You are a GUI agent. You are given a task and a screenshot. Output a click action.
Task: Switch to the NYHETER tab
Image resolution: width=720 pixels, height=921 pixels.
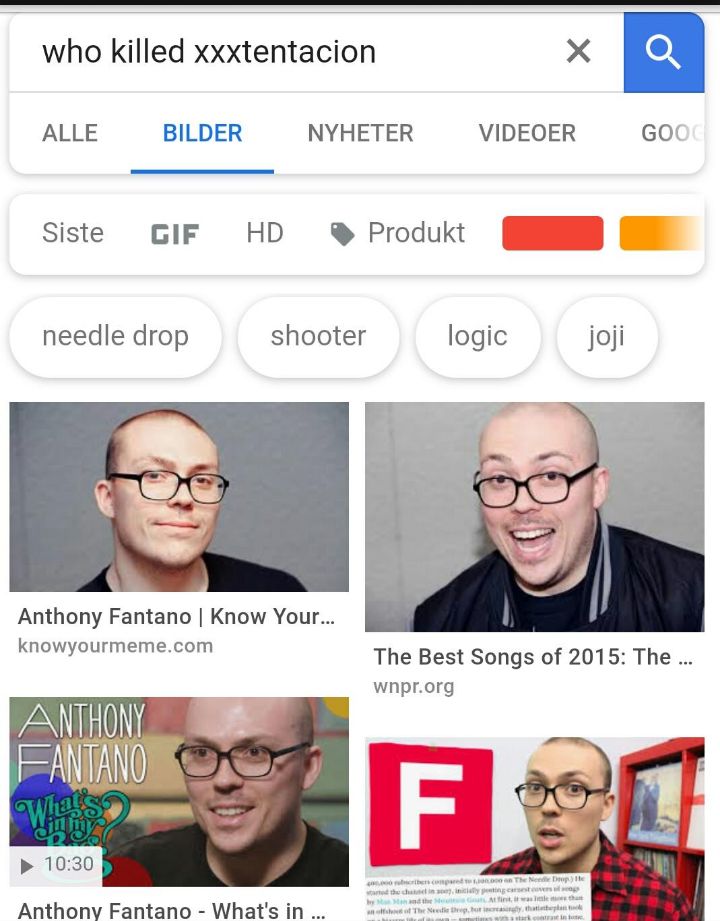pyautogui.click(x=360, y=133)
